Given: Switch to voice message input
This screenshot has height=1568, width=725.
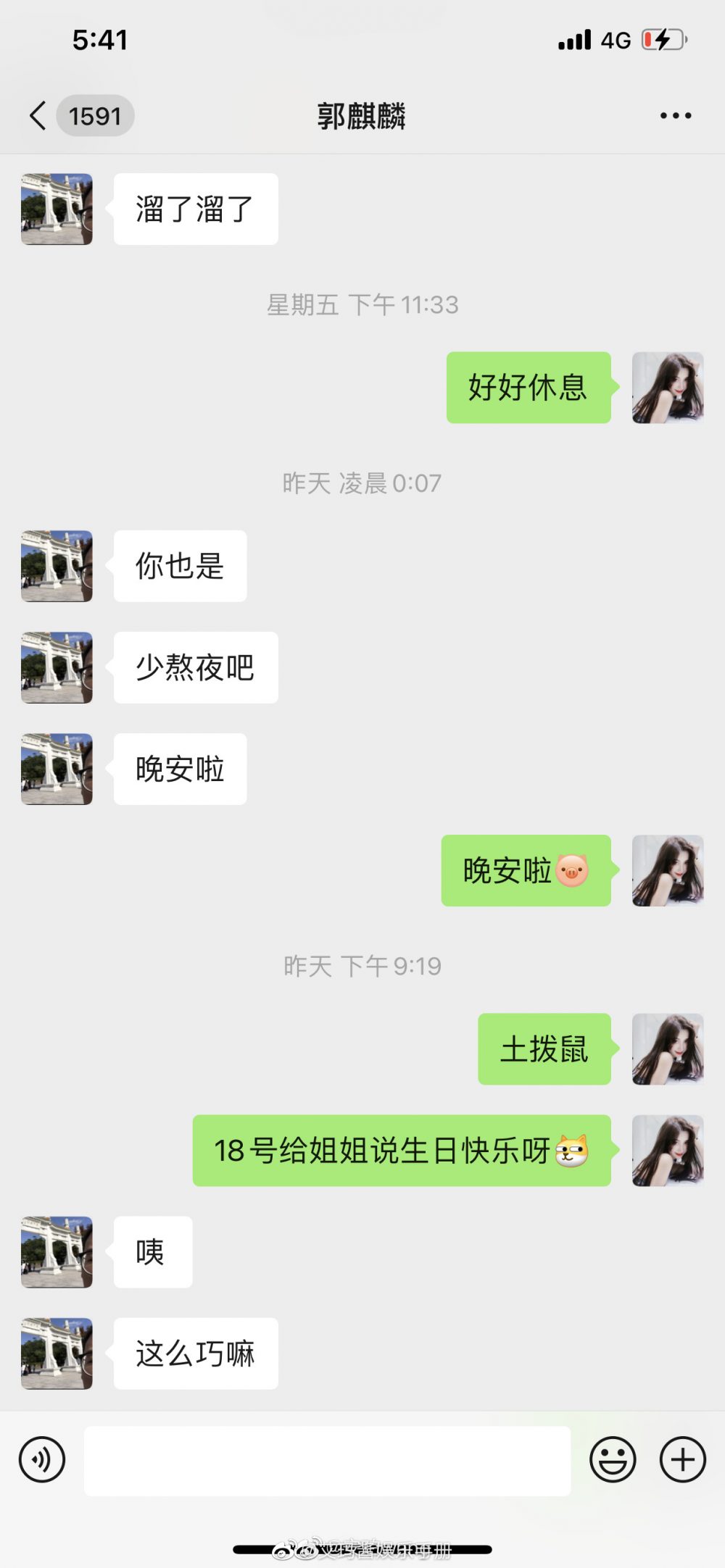Looking at the screenshot, I should pos(42,1460).
